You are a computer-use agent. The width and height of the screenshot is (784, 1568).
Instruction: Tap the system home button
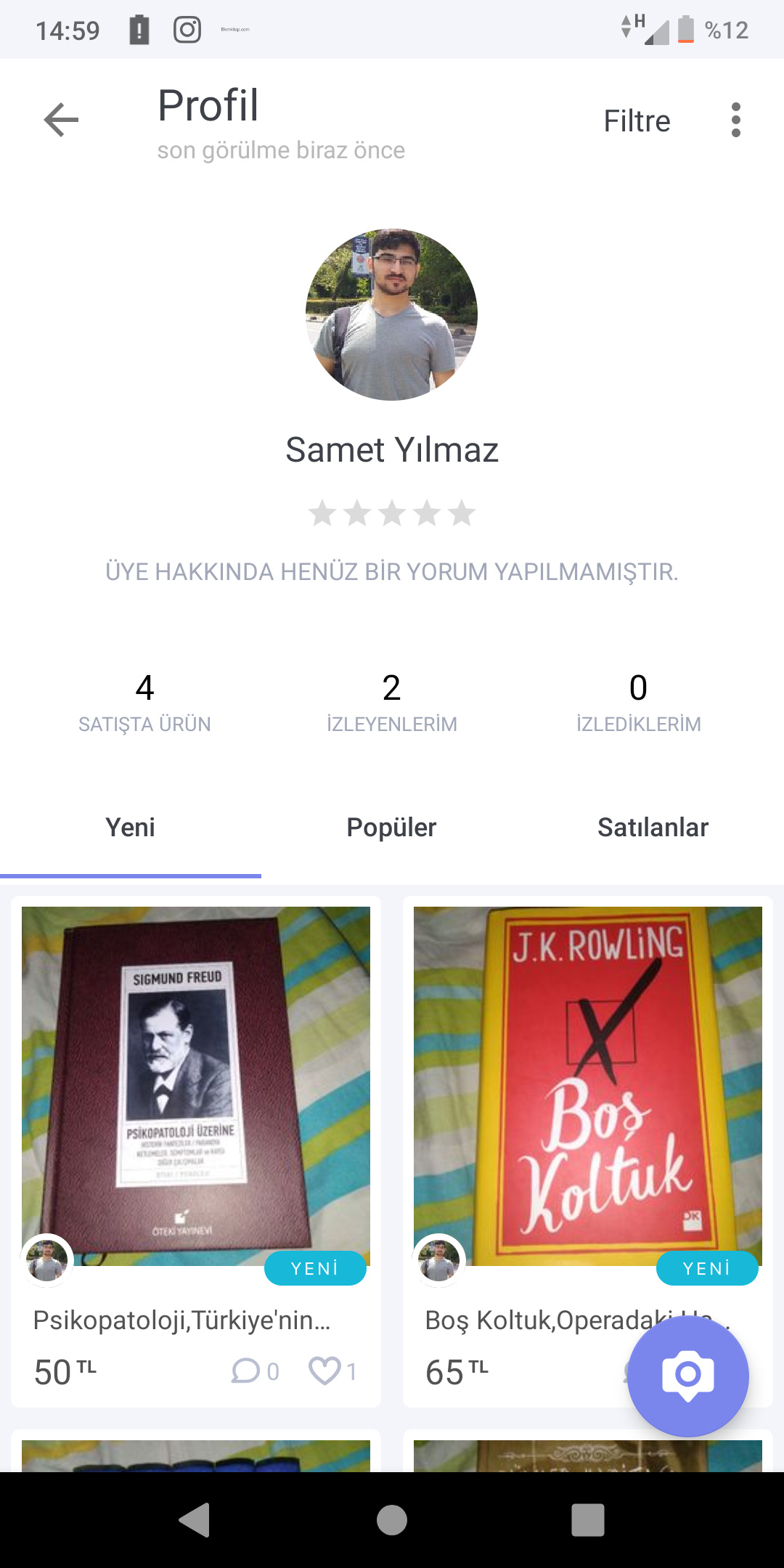(x=391, y=1520)
